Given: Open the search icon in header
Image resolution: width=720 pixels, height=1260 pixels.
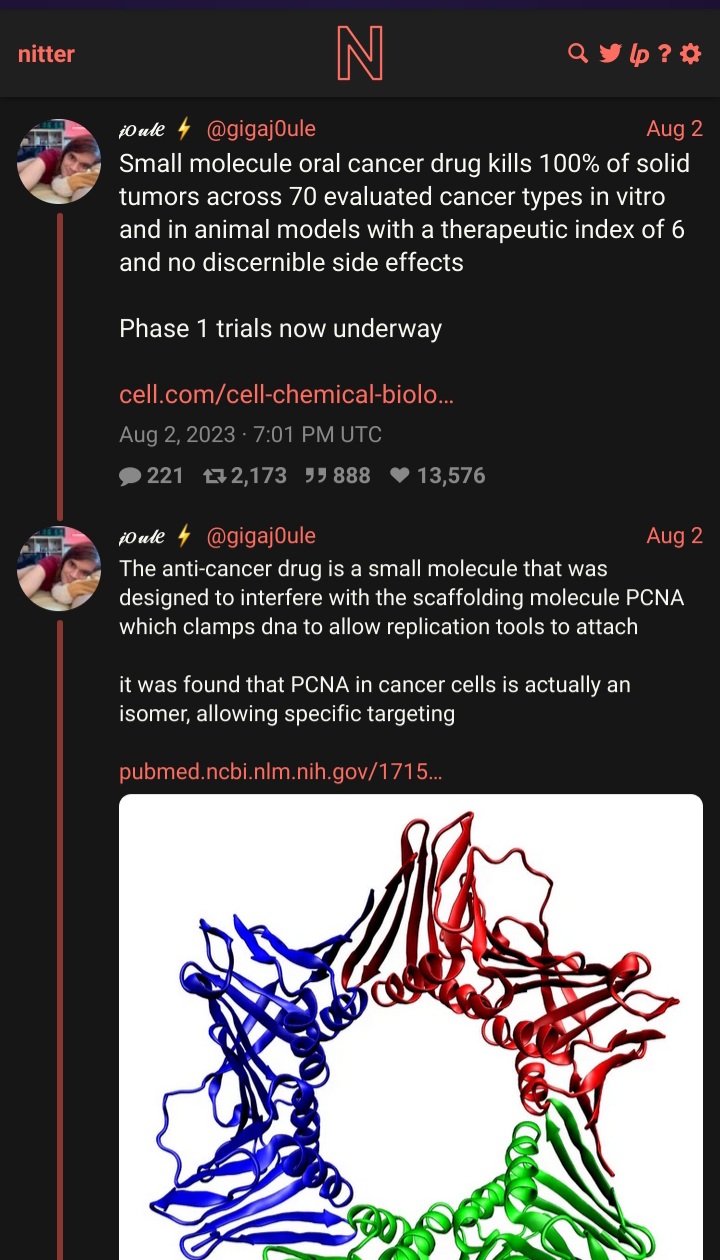Looking at the screenshot, I should (x=577, y=54).
